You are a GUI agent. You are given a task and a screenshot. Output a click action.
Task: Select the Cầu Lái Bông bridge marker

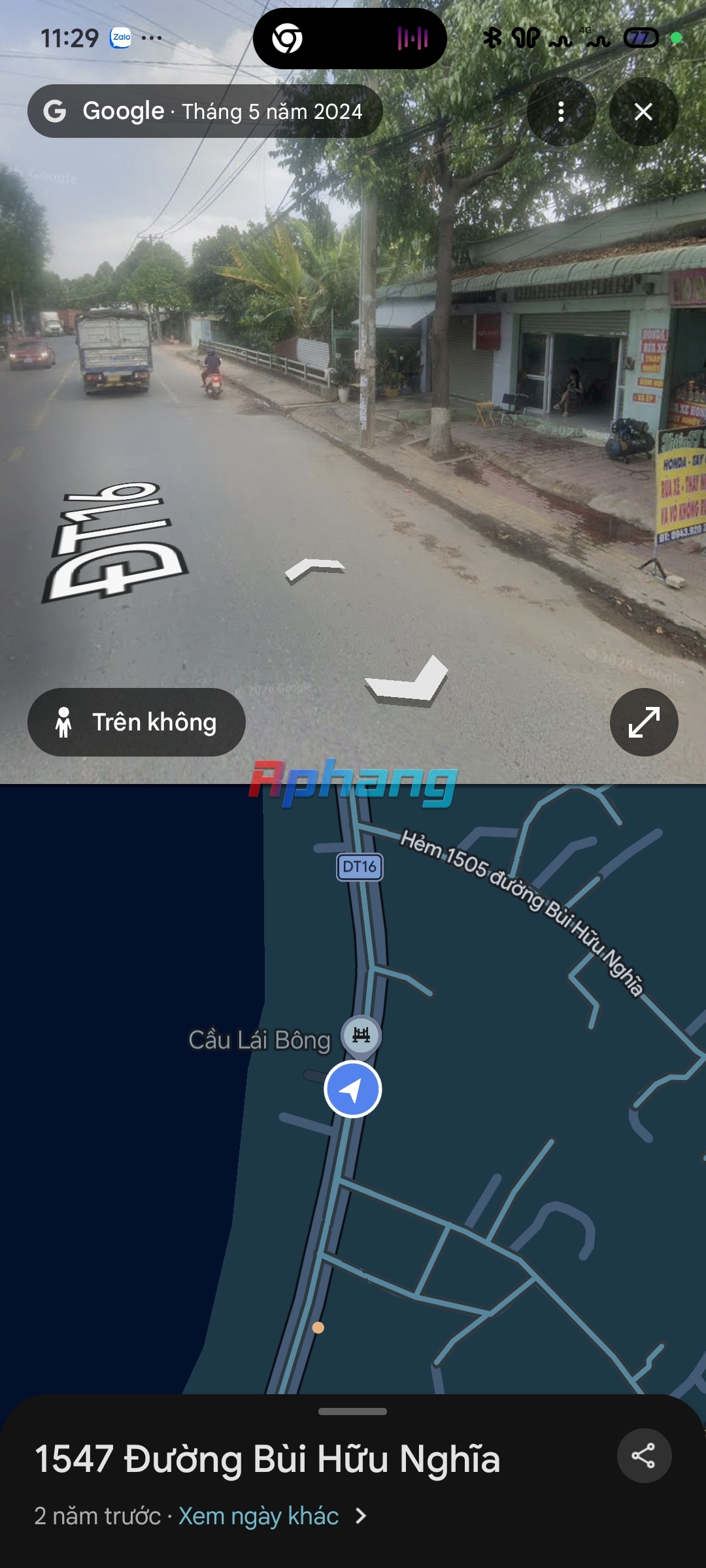pos(361,1036)
